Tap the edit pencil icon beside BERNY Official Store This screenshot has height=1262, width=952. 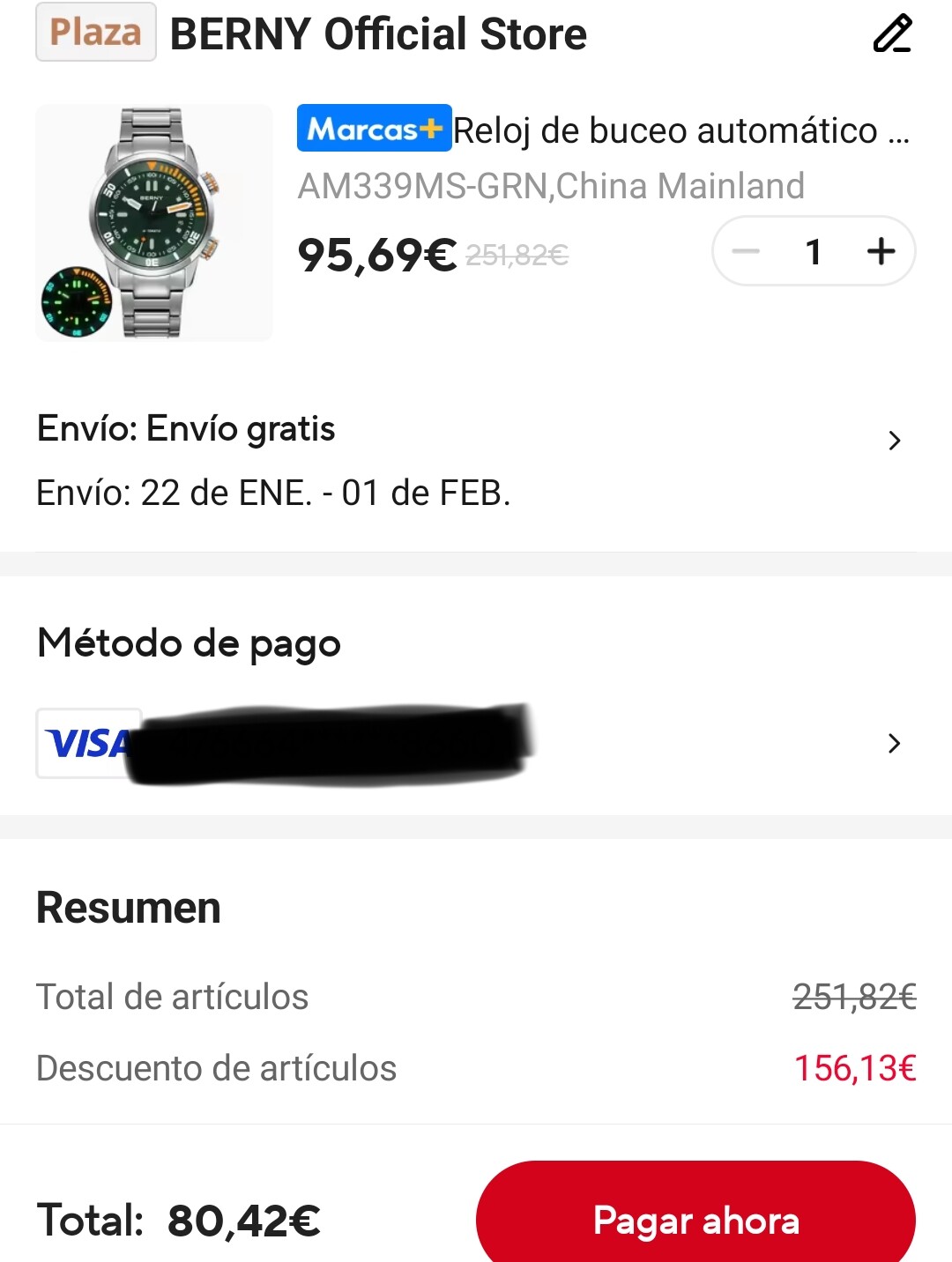click(x=892, y=34)
